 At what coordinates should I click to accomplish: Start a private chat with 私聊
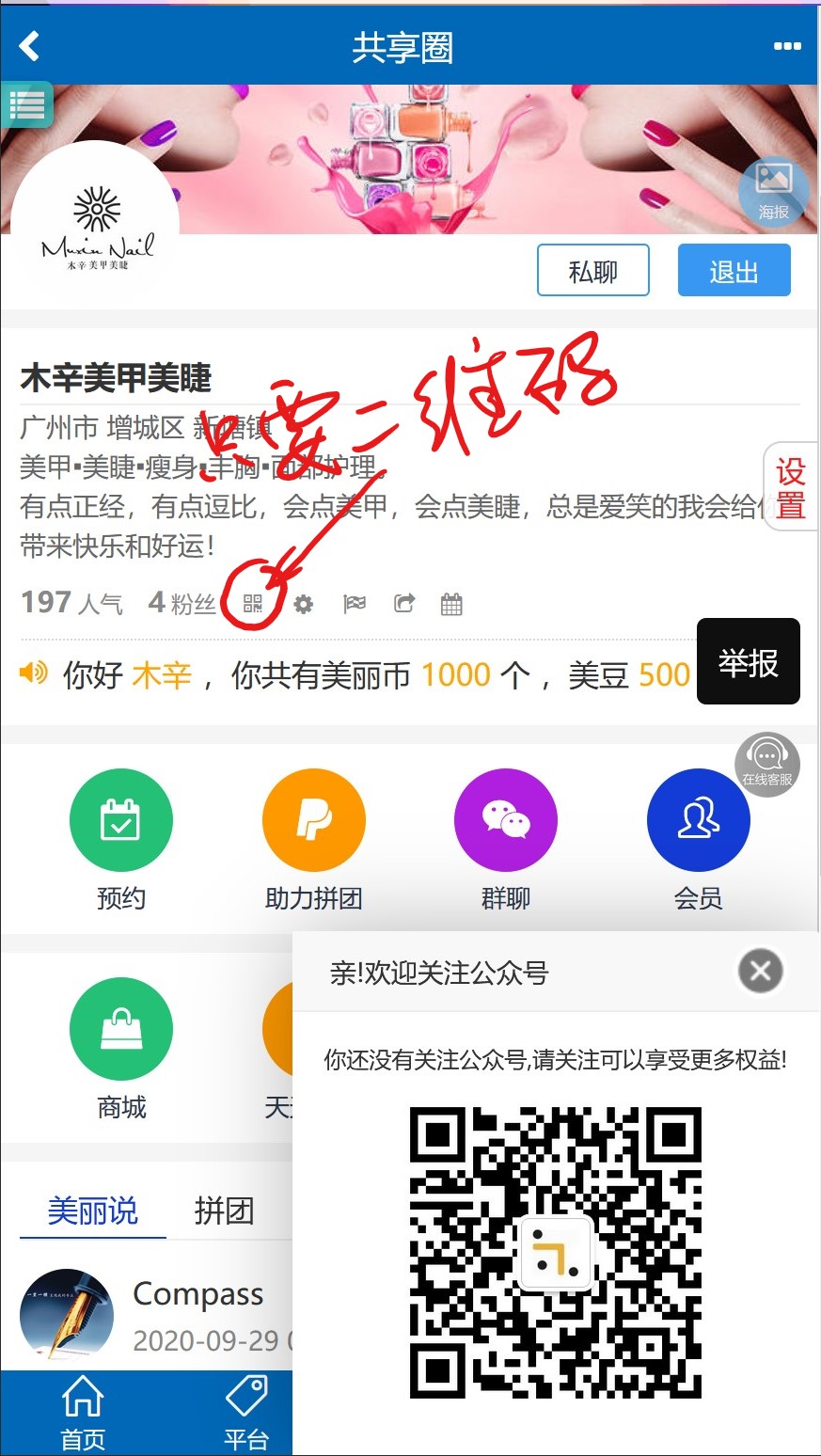point(593,271)
